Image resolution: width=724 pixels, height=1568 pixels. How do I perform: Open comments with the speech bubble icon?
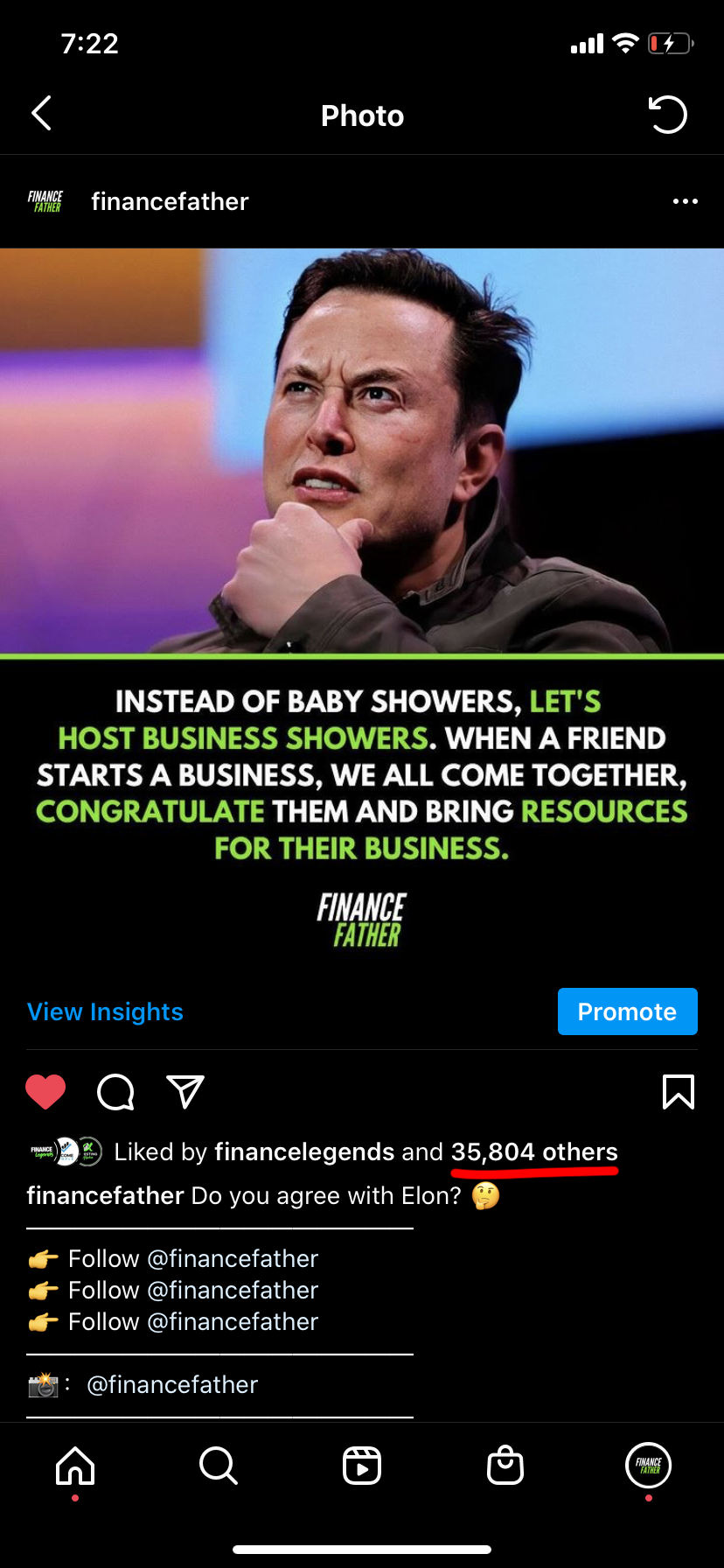click(x=115, y=1092)
